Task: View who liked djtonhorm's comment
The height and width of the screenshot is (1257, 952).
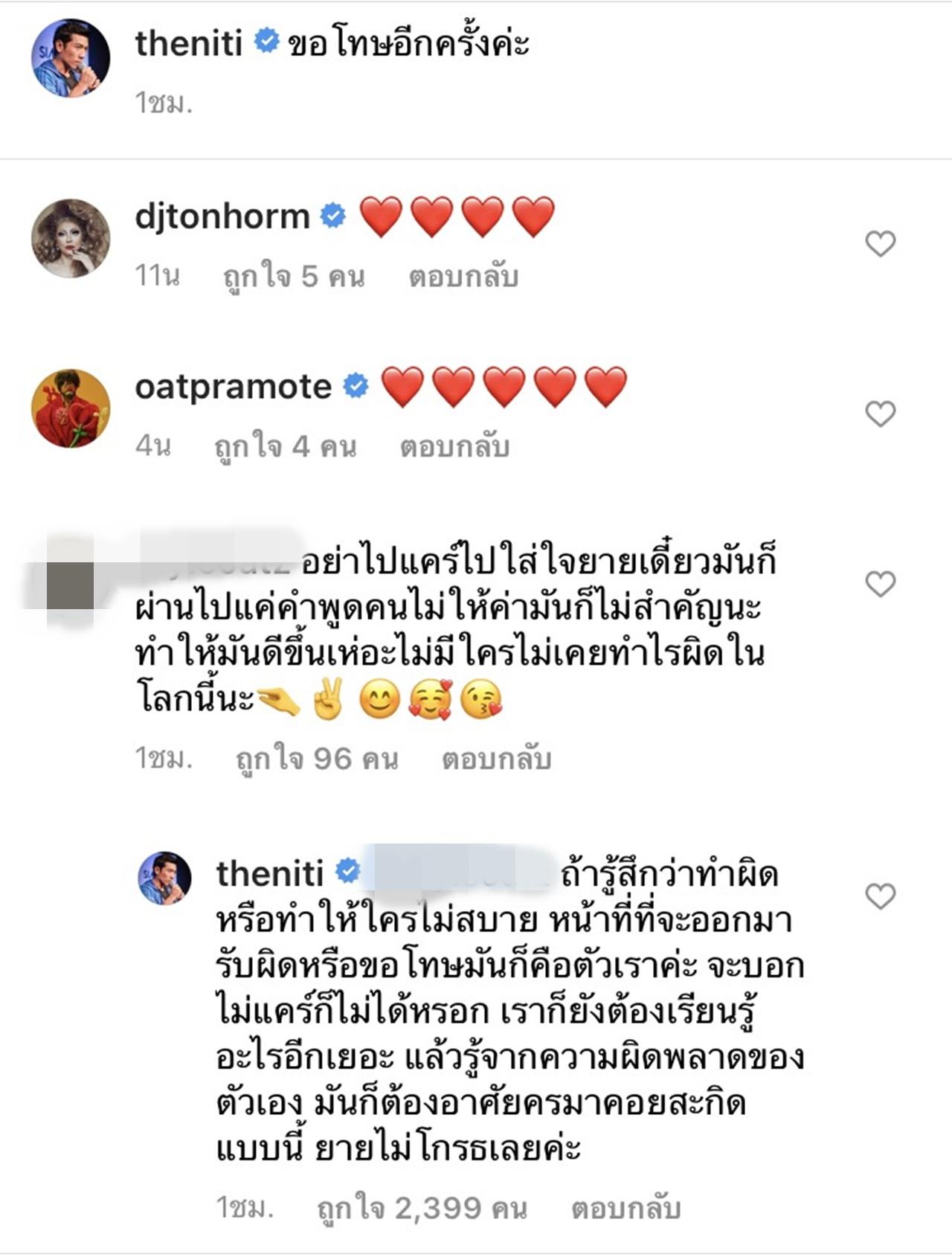Action: [294, 277]
